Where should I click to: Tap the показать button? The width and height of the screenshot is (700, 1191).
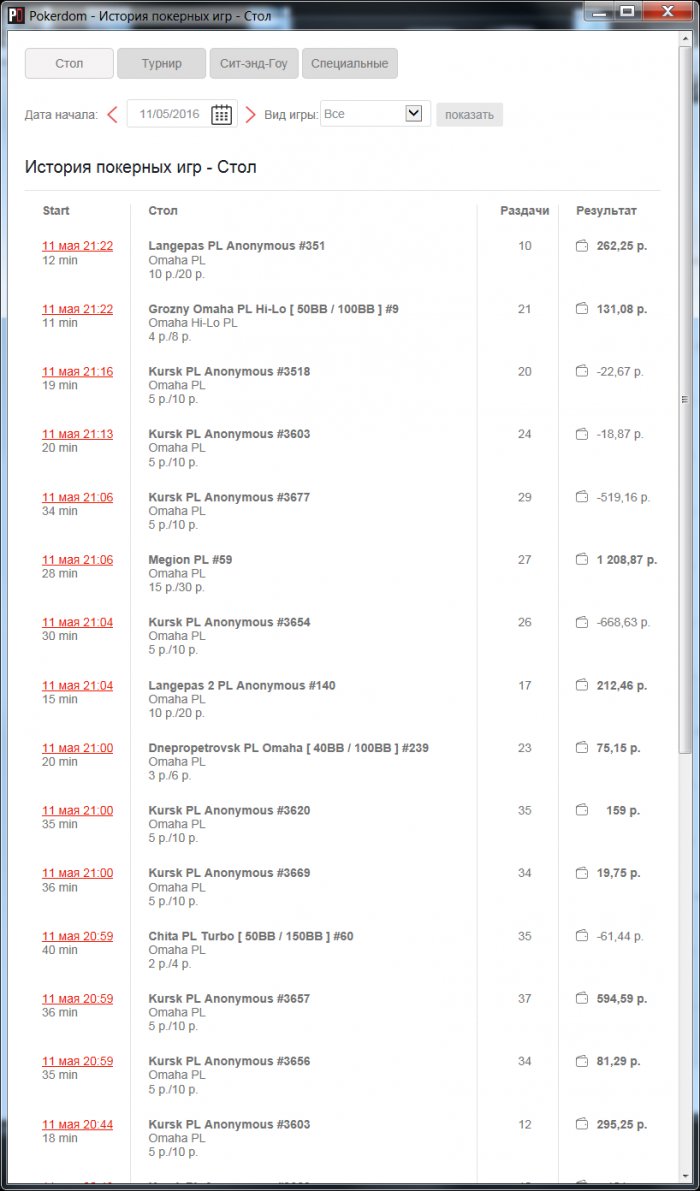pos(469,114)
